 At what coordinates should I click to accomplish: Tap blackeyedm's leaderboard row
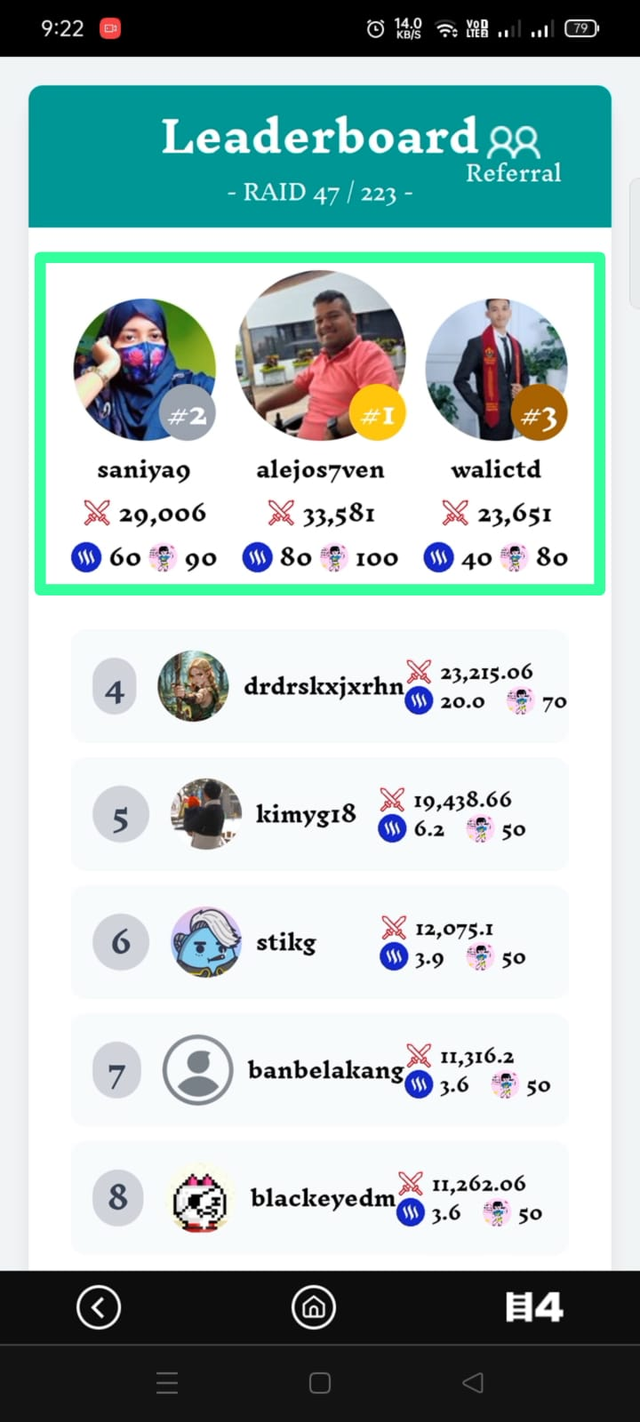(320, 1198)
